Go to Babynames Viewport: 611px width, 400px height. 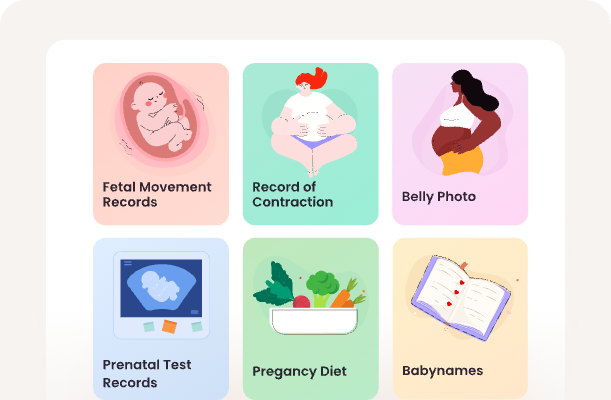pyautogui.click(x=459, y=318)
